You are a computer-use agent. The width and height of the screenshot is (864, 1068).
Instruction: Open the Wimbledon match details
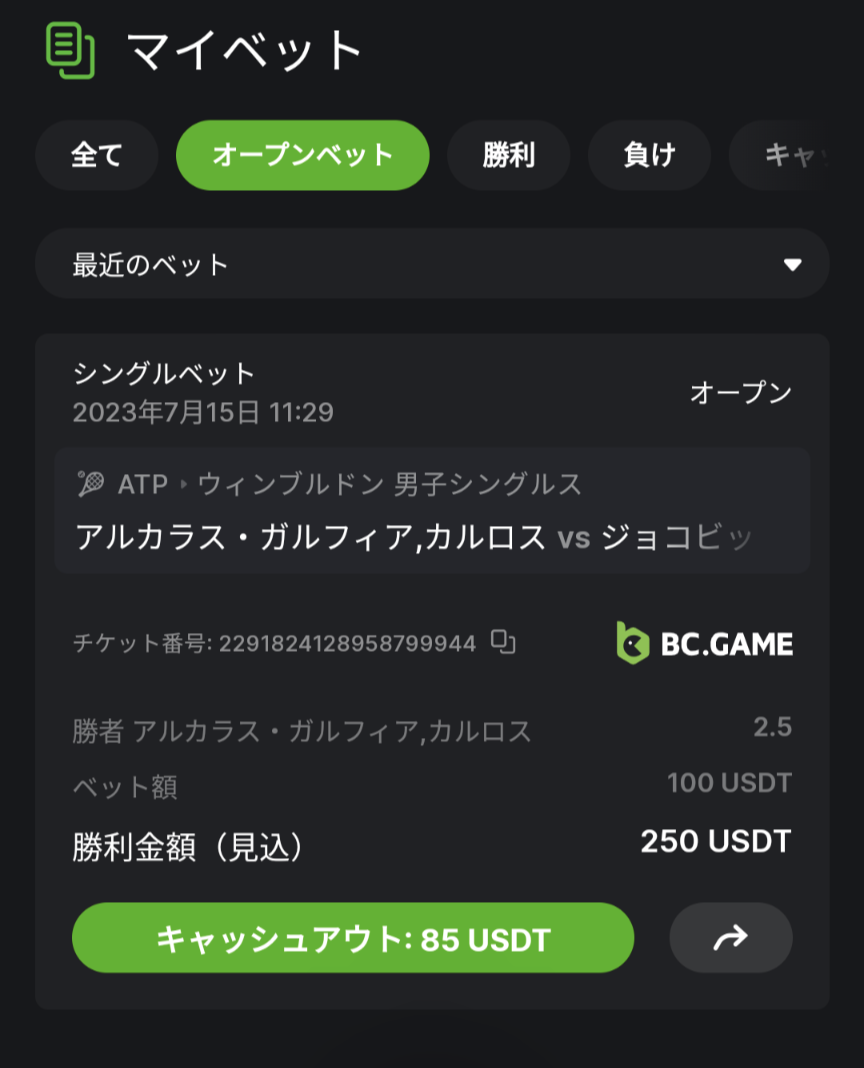coord(432,512)
